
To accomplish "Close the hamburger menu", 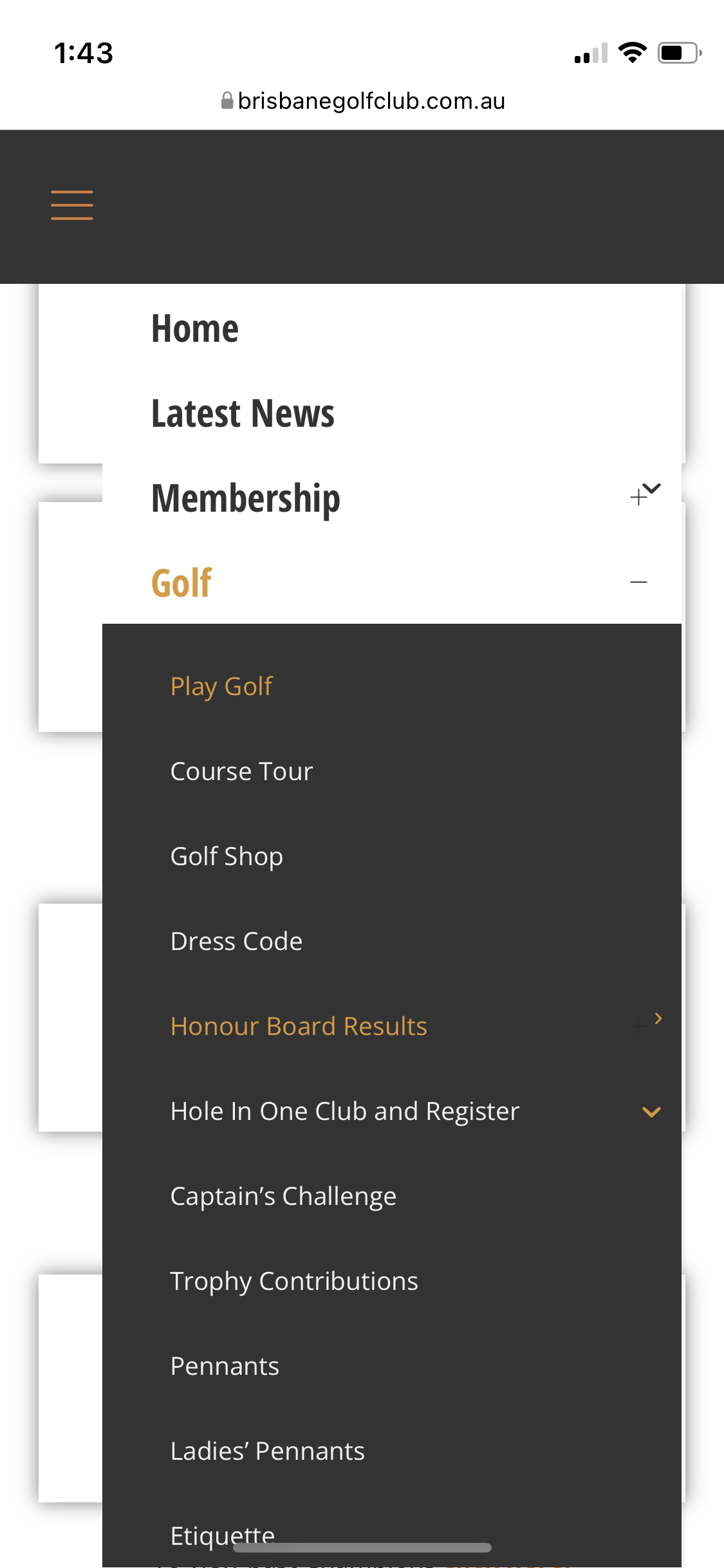I will (x=72, y=205).
